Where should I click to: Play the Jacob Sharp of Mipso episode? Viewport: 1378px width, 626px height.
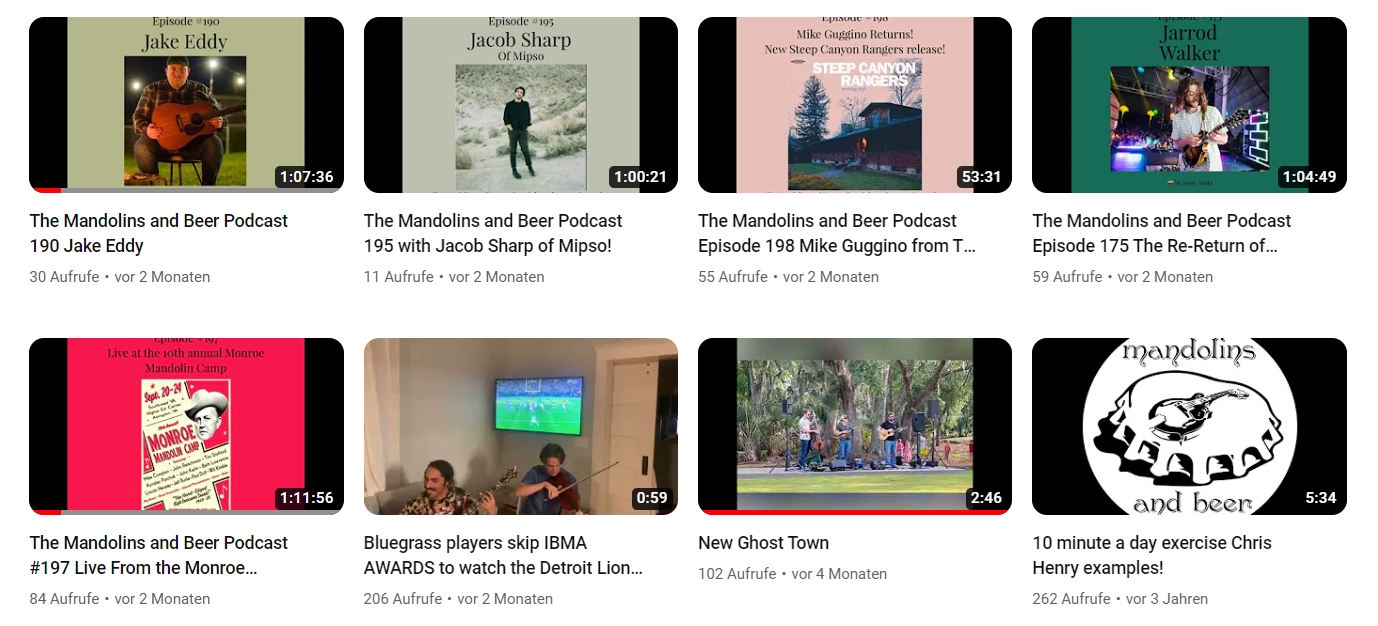point(520,105)
